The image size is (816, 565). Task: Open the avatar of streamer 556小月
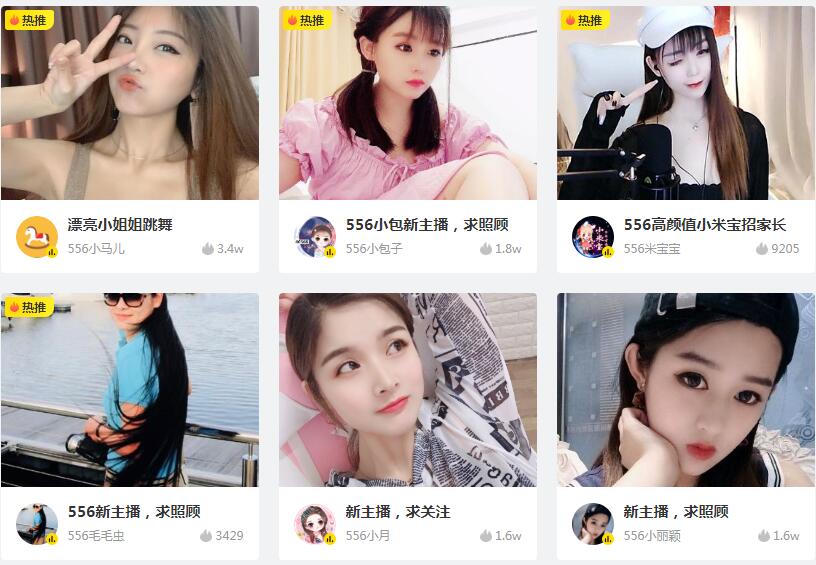(315, 524)
